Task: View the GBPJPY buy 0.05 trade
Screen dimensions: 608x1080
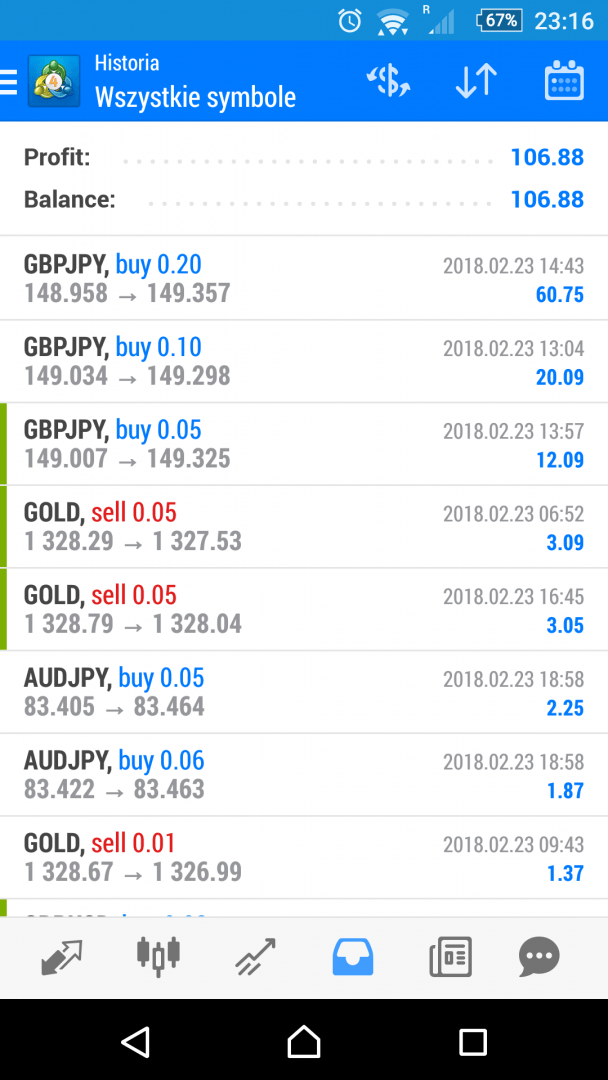Action: point(304,445)
